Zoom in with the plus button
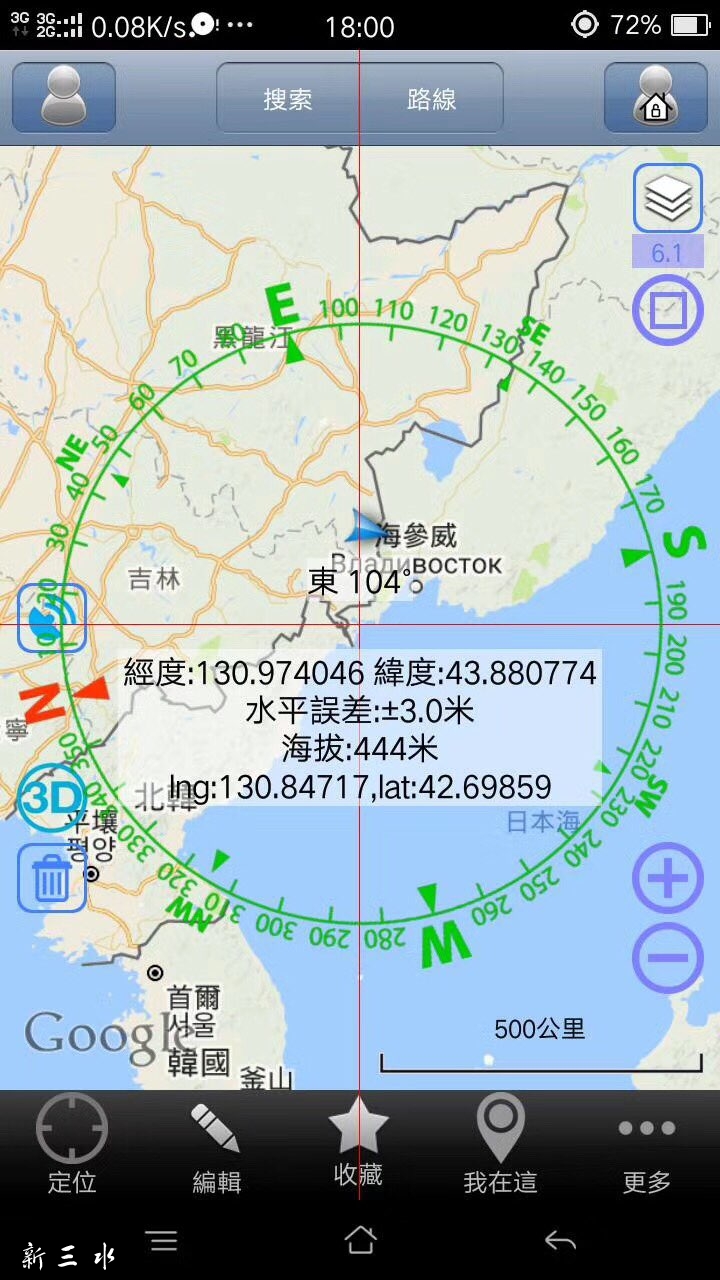 coord(668,879)
